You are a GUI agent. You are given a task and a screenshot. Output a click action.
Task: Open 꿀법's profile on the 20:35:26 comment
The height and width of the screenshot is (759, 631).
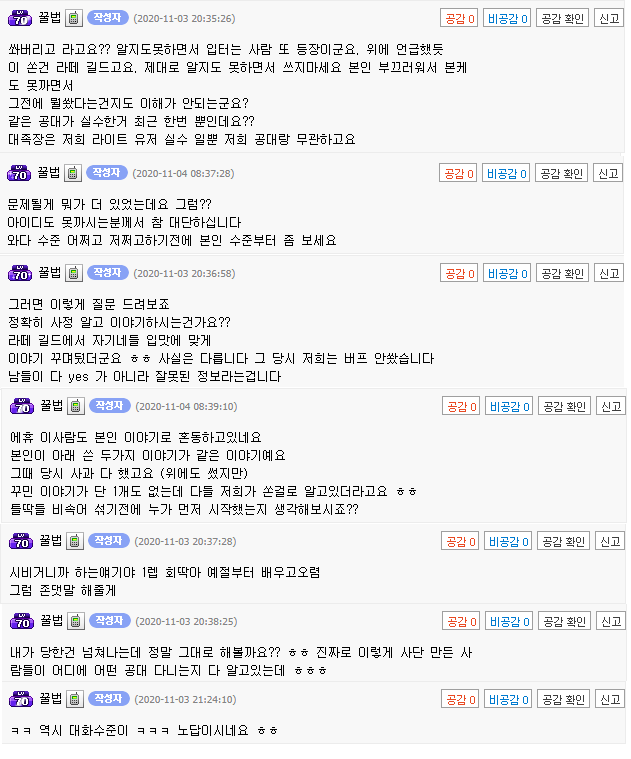[x=49, y=18]
